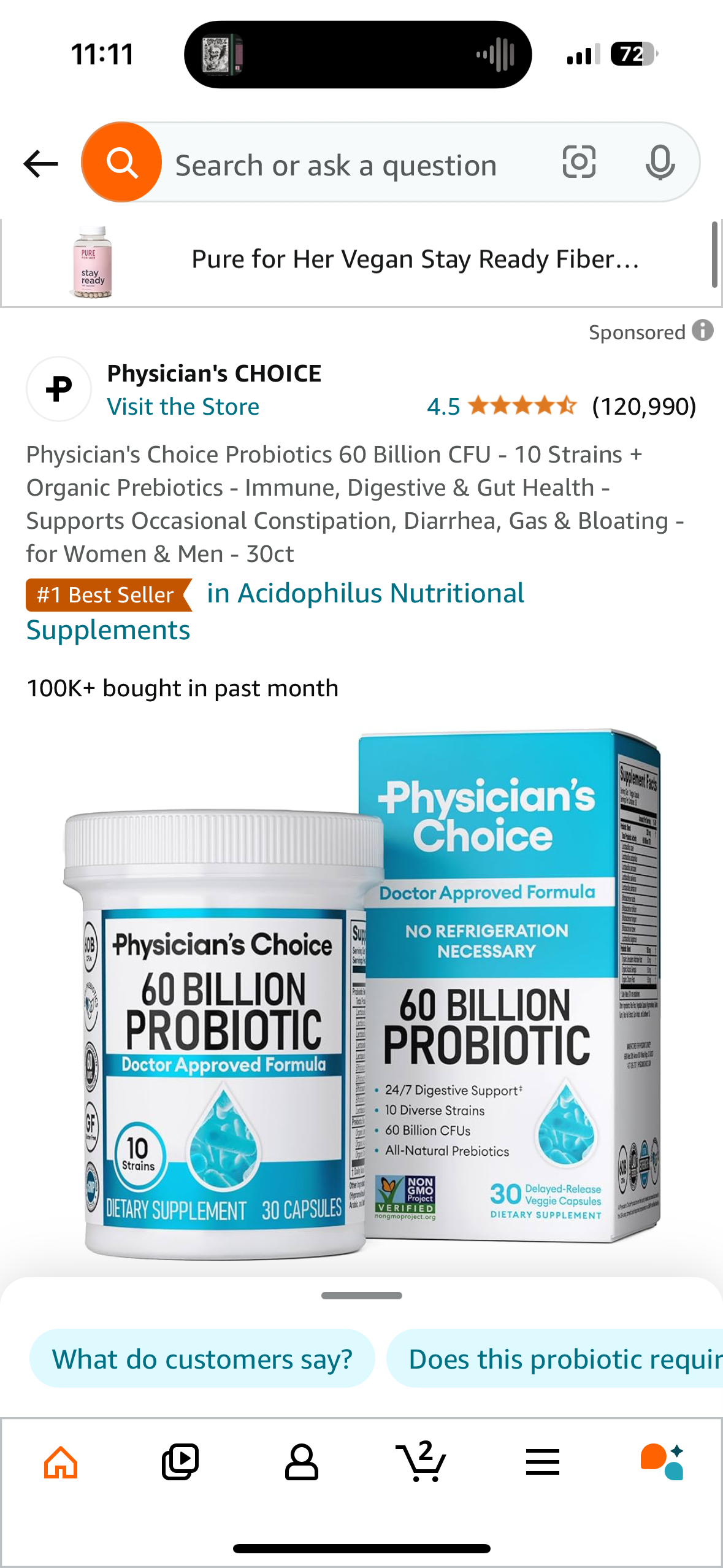Open the shopping cart with 2 items
Image resolution: width=723 pixels, height=1568 pixels.
coord(422,1462)
